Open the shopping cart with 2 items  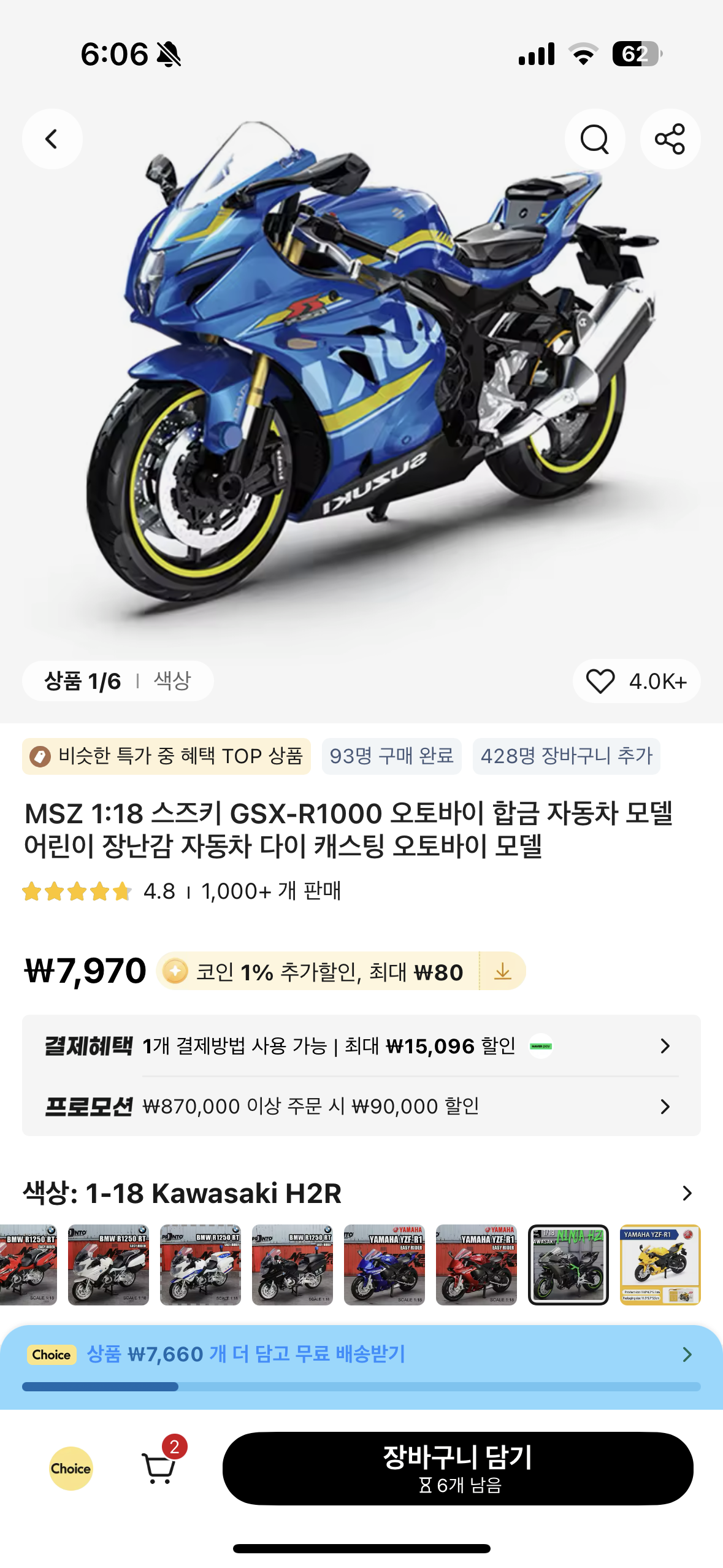pyautogui.click(x=159, y=1467)
